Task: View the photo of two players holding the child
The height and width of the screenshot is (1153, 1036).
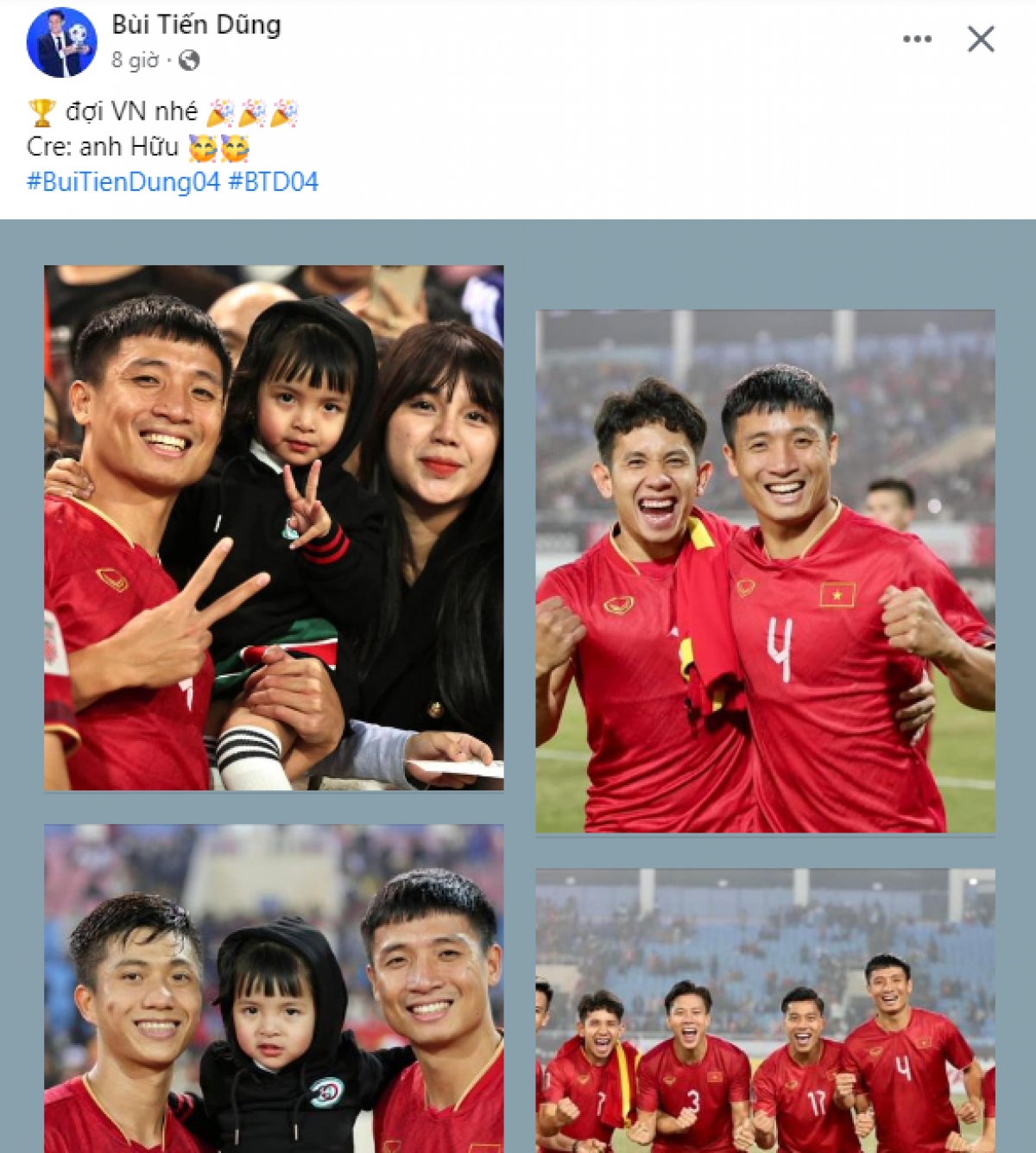Action: point(274,988)
